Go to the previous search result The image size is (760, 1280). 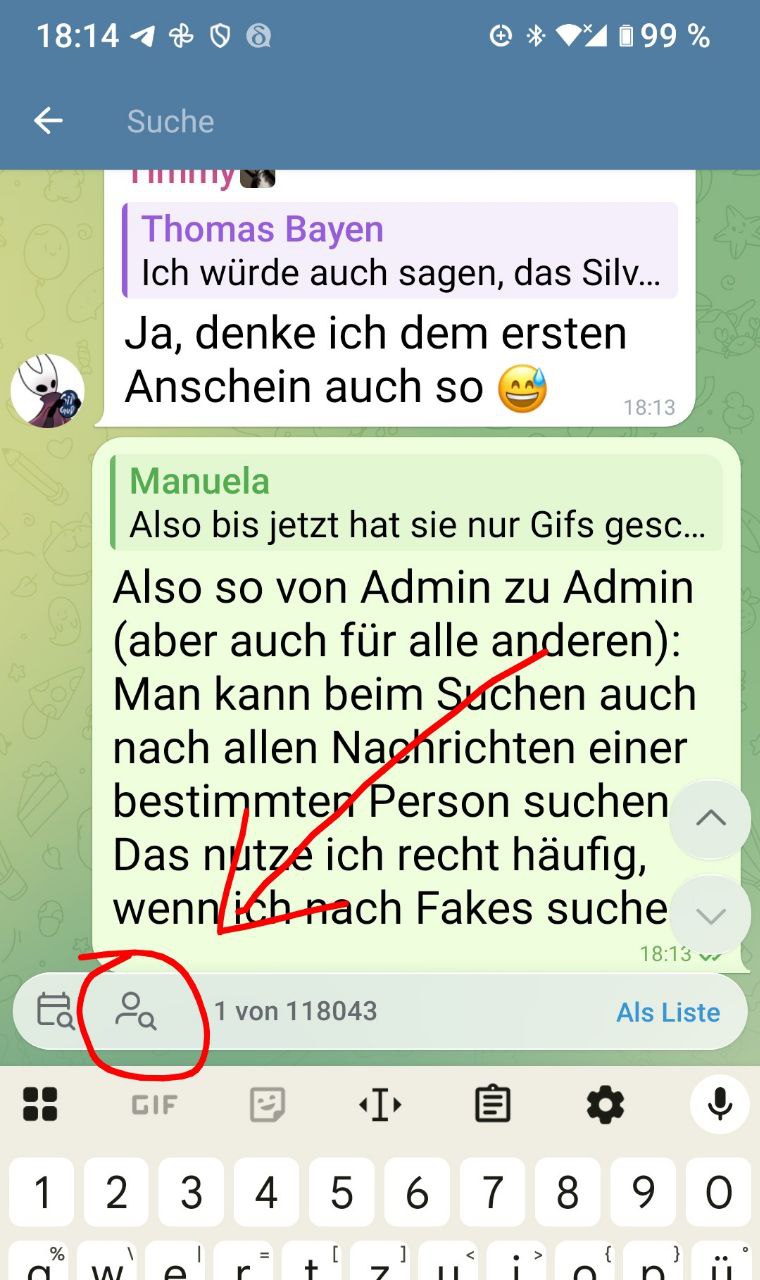[710, 819]
